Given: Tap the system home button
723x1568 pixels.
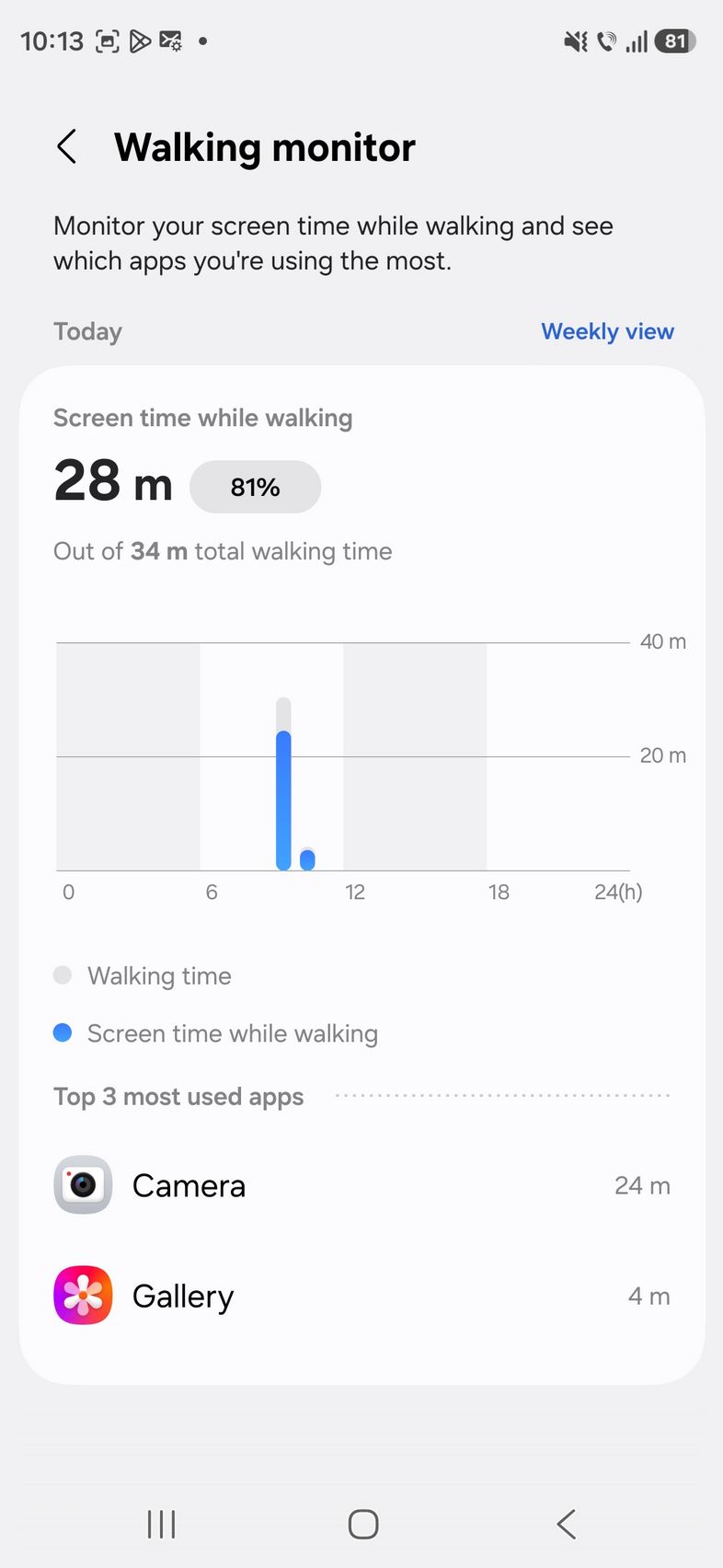Looking at the screenshot, I should click(x=362, y=1524).
